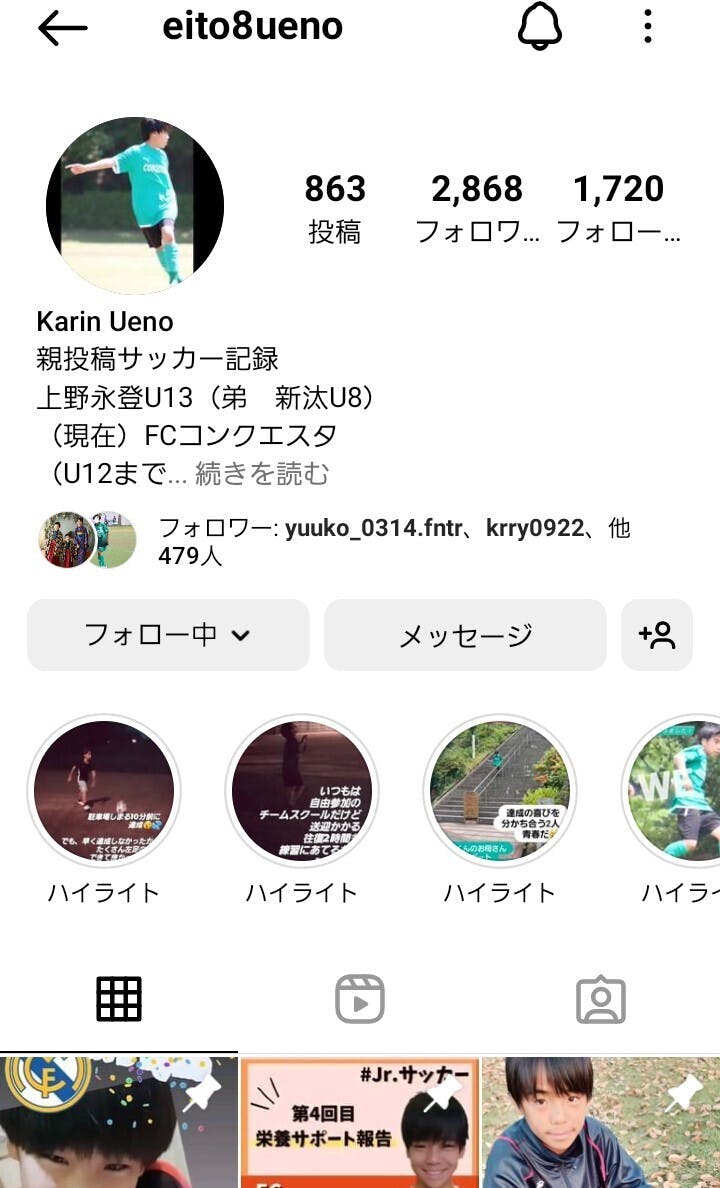Open the フォロー中 dropdown
The height and width of the screenshot is (1188, 720).
(168, 635)
